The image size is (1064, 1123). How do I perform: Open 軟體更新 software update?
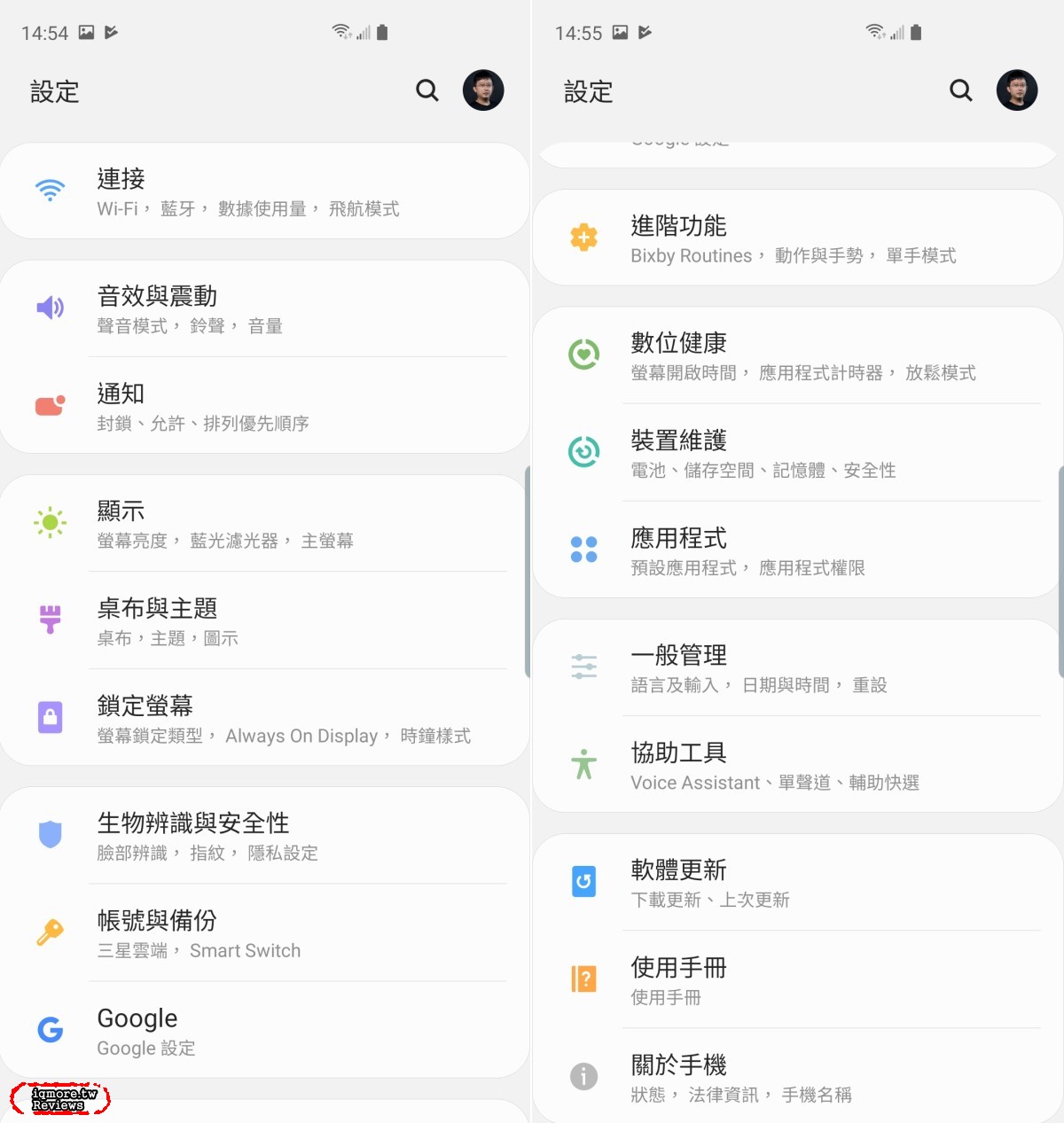[798, 883]
